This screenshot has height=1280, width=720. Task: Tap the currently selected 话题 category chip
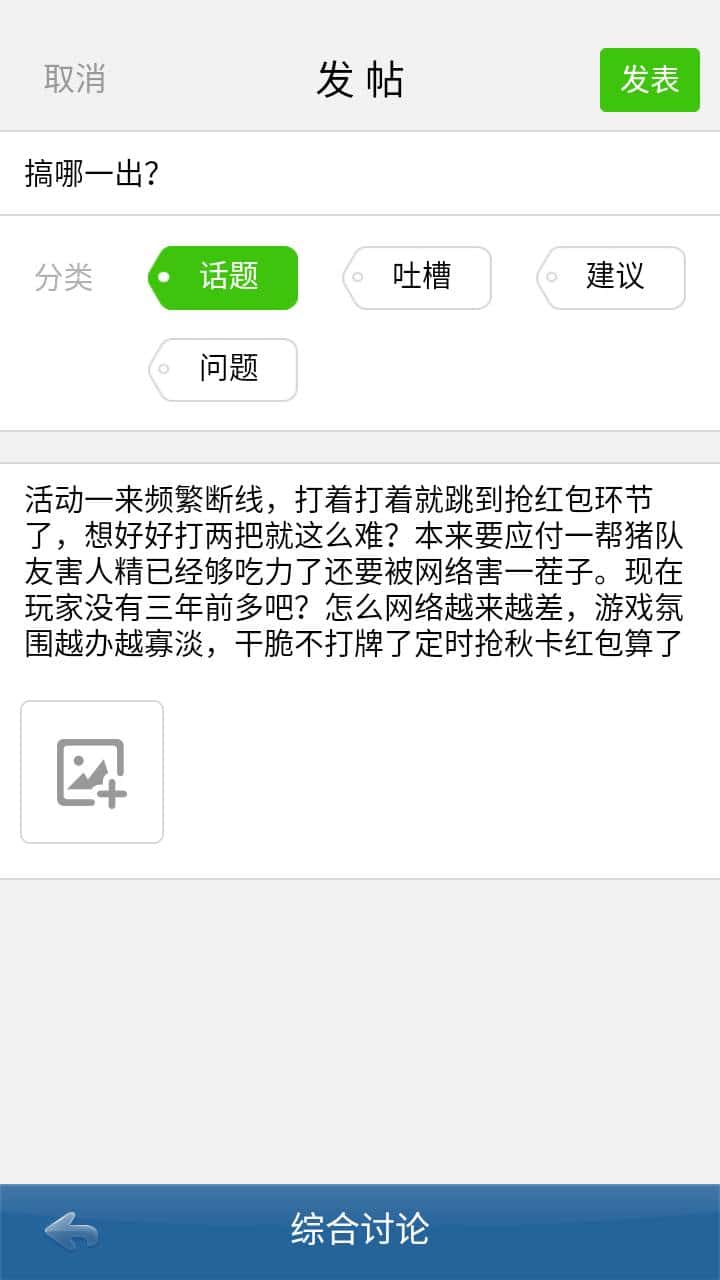224,278
